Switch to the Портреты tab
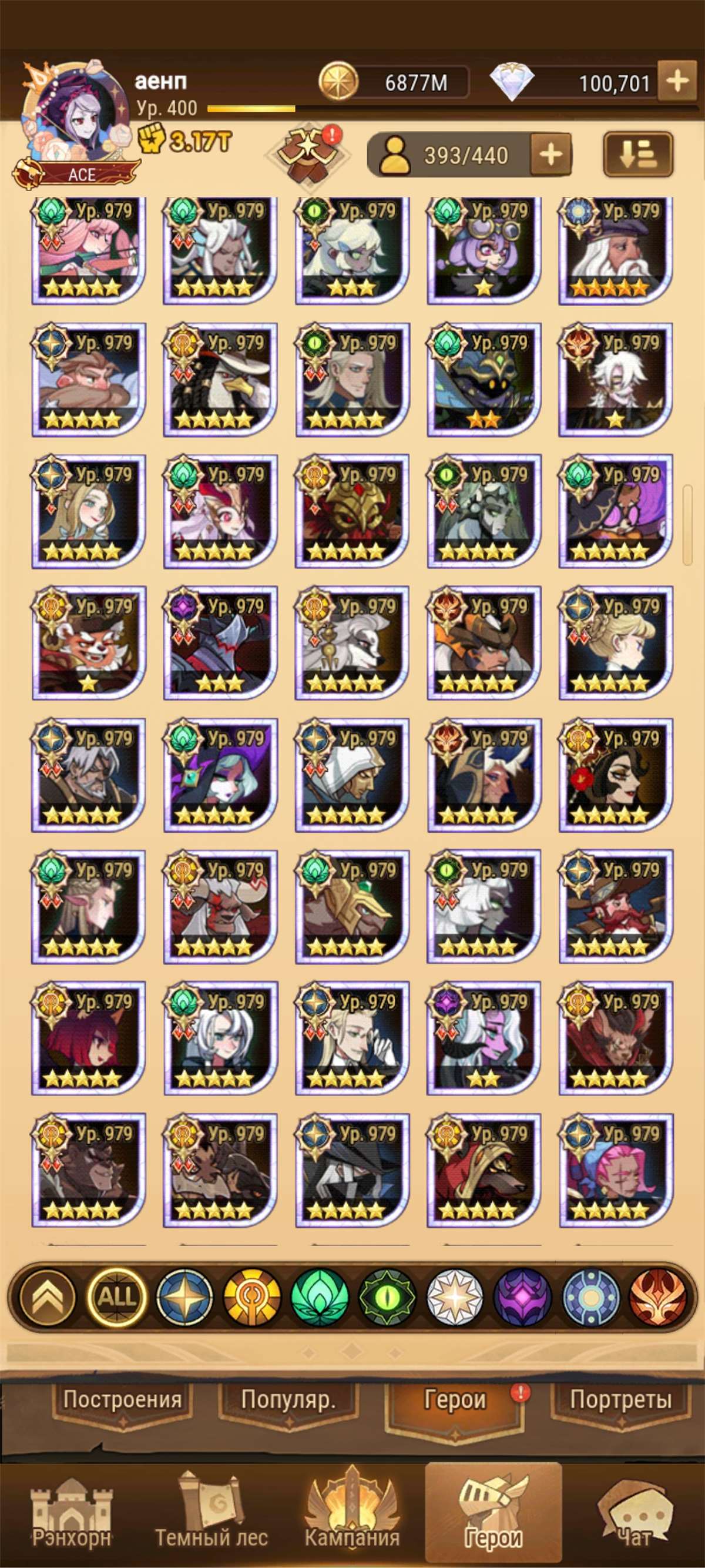 (x=620, y=1400)
